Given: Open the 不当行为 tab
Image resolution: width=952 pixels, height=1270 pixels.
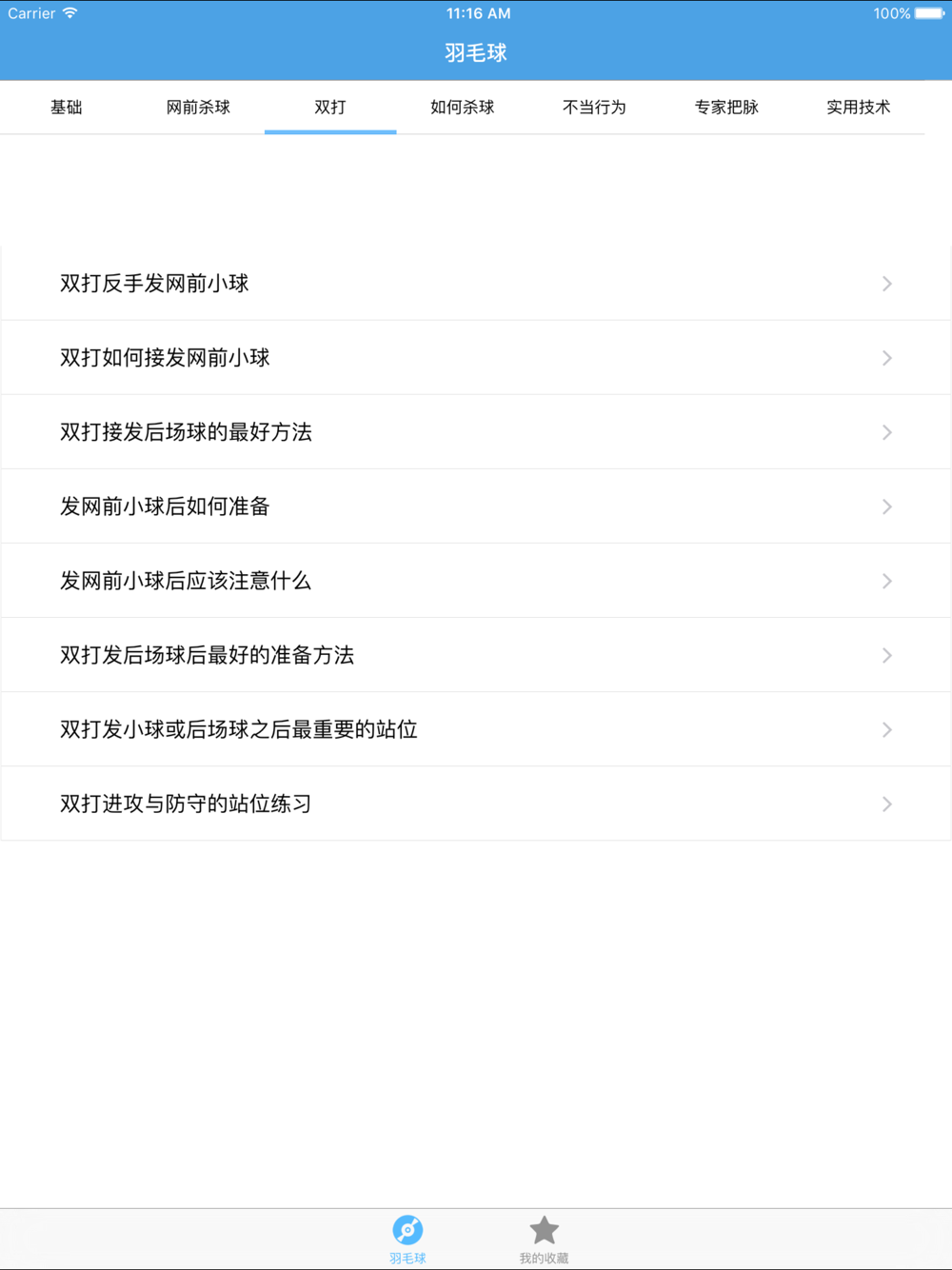Looking at the screenshot, I should [595, 108].
